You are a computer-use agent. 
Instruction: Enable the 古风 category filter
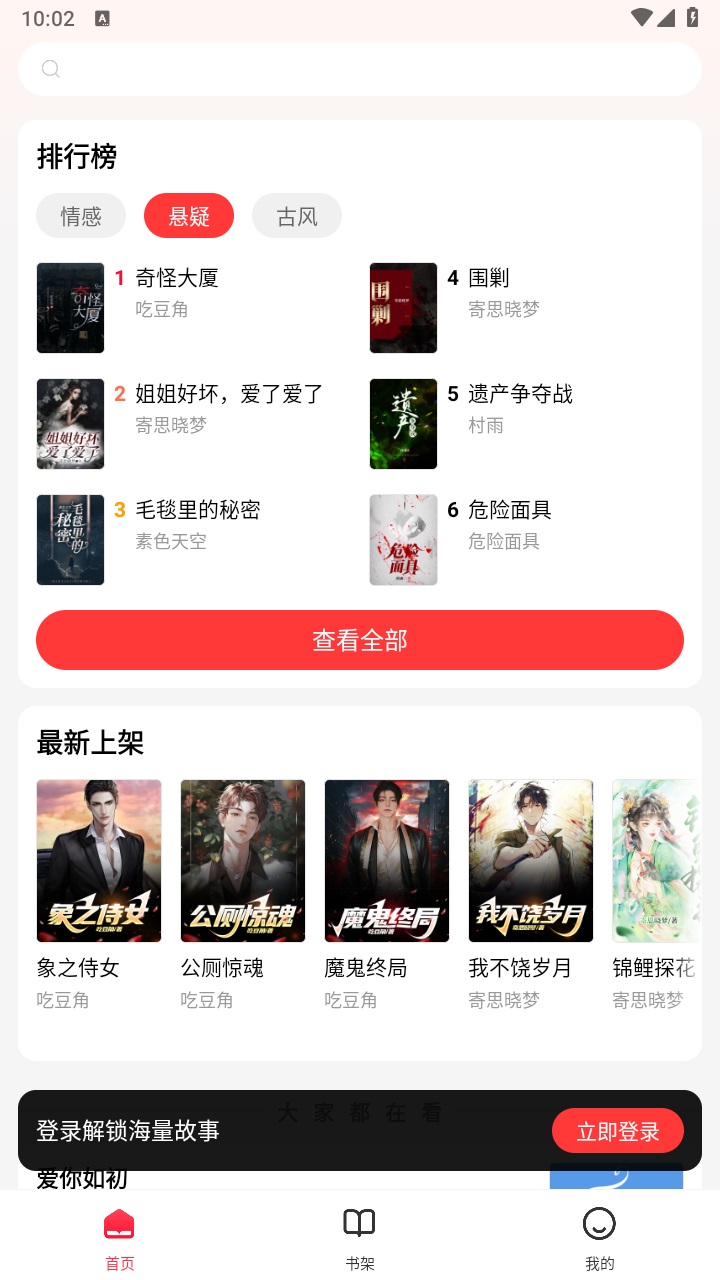(297, 215)
